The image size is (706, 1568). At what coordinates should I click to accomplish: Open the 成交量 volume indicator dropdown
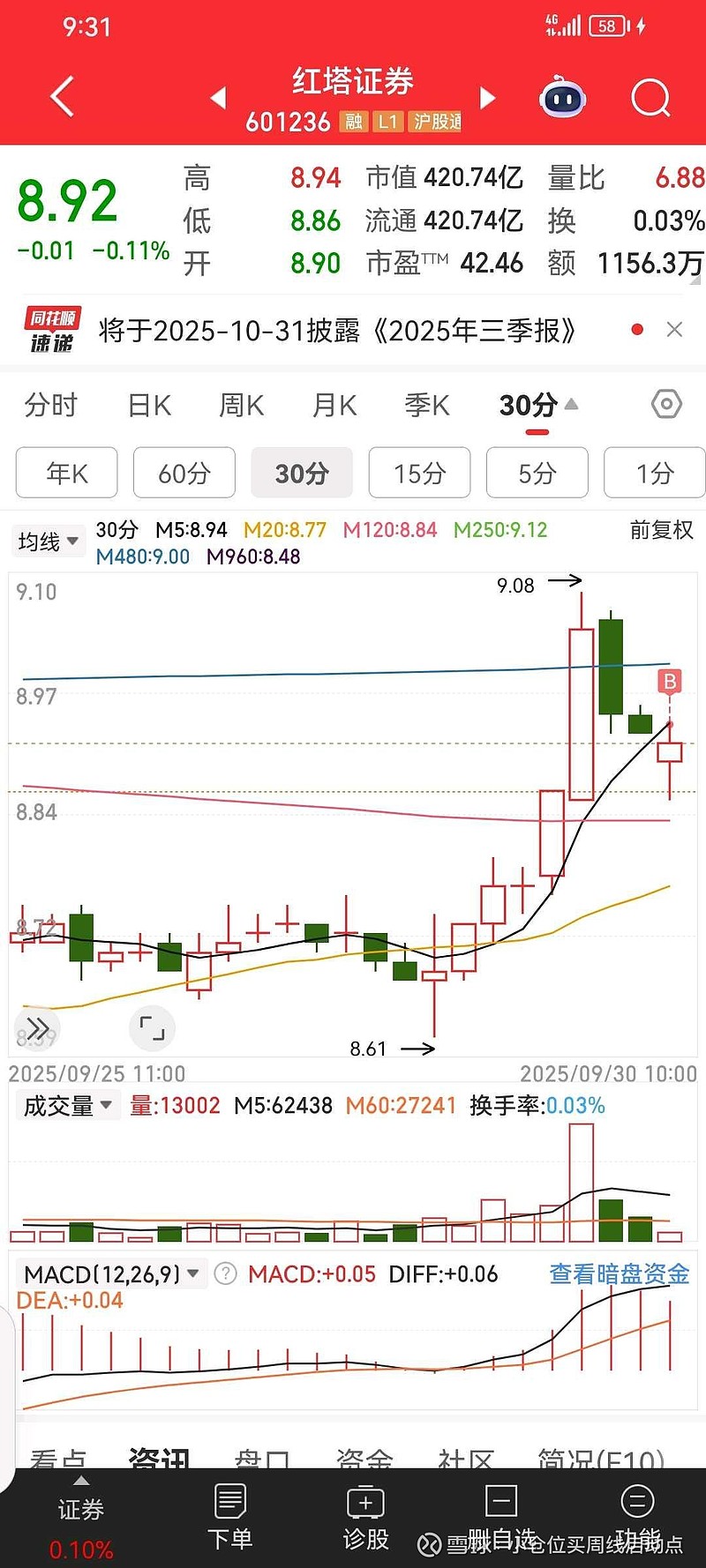[67, 1105]
